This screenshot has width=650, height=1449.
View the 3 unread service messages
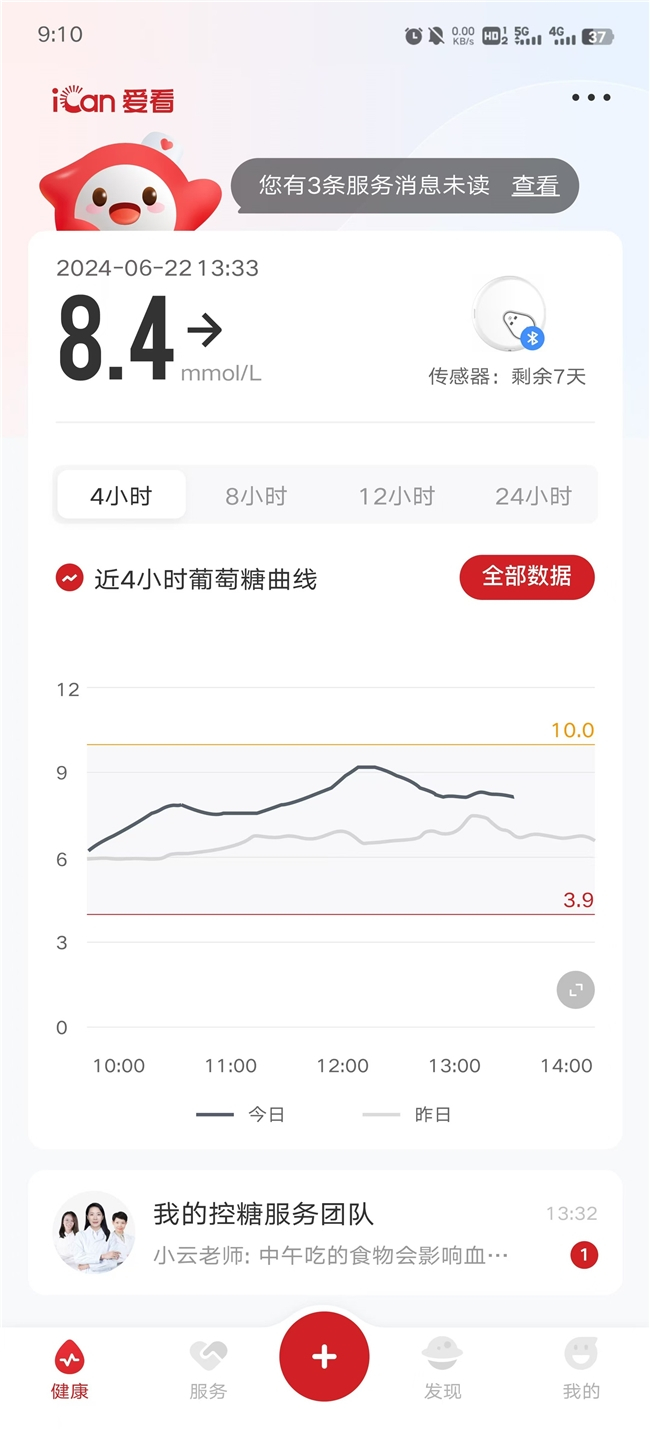[535, 185]
